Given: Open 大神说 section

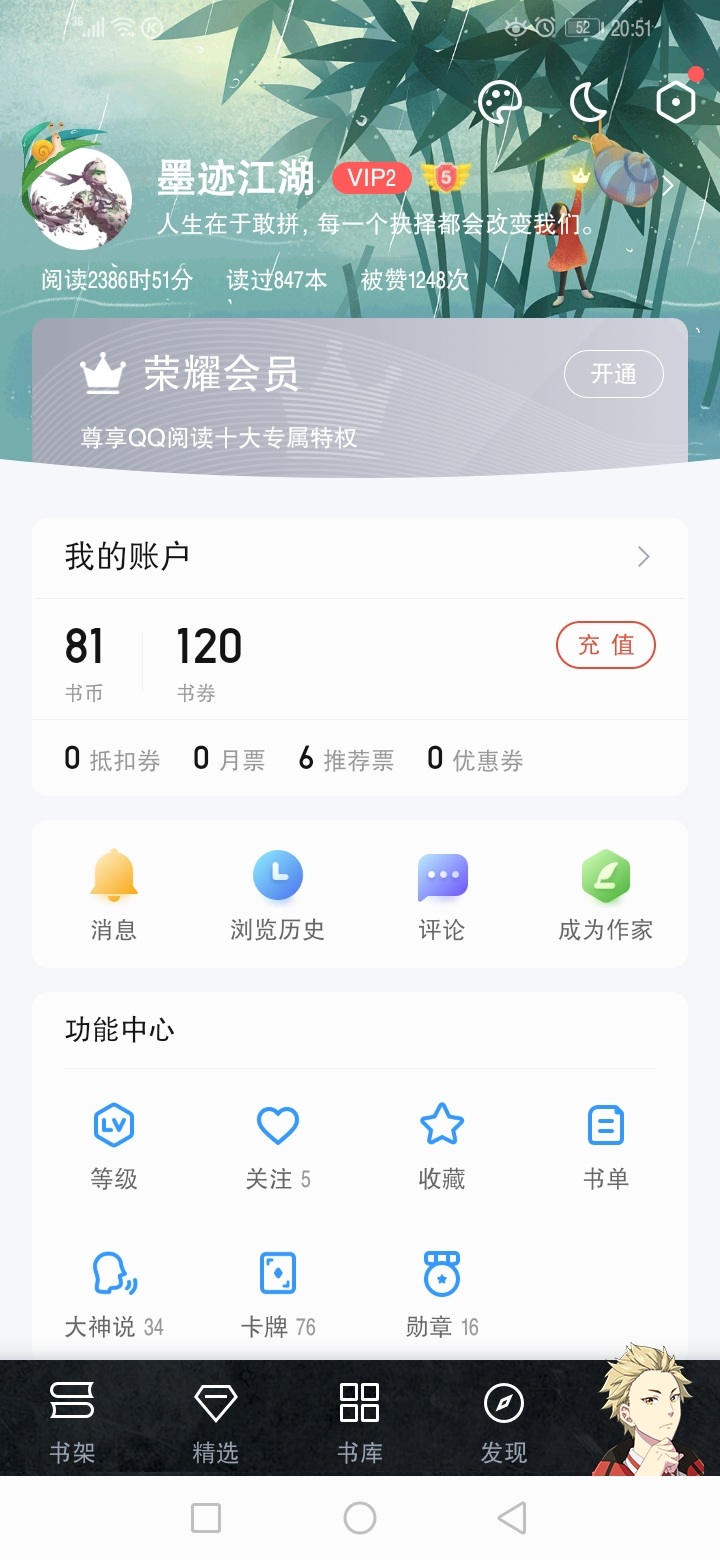Looking at the screenshot, I should tap(114, 1294).
